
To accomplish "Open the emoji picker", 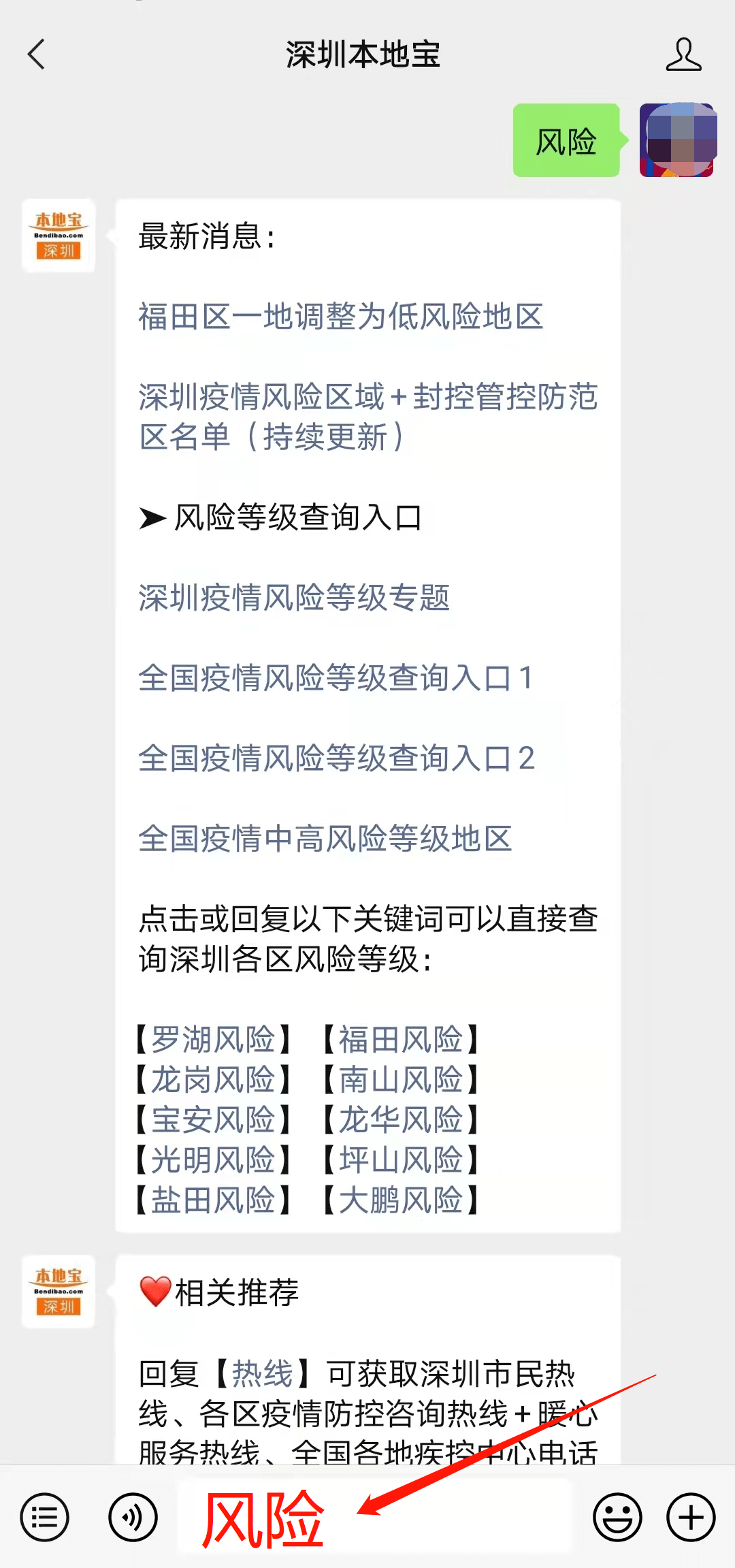I will click(x=617, y=1518).
